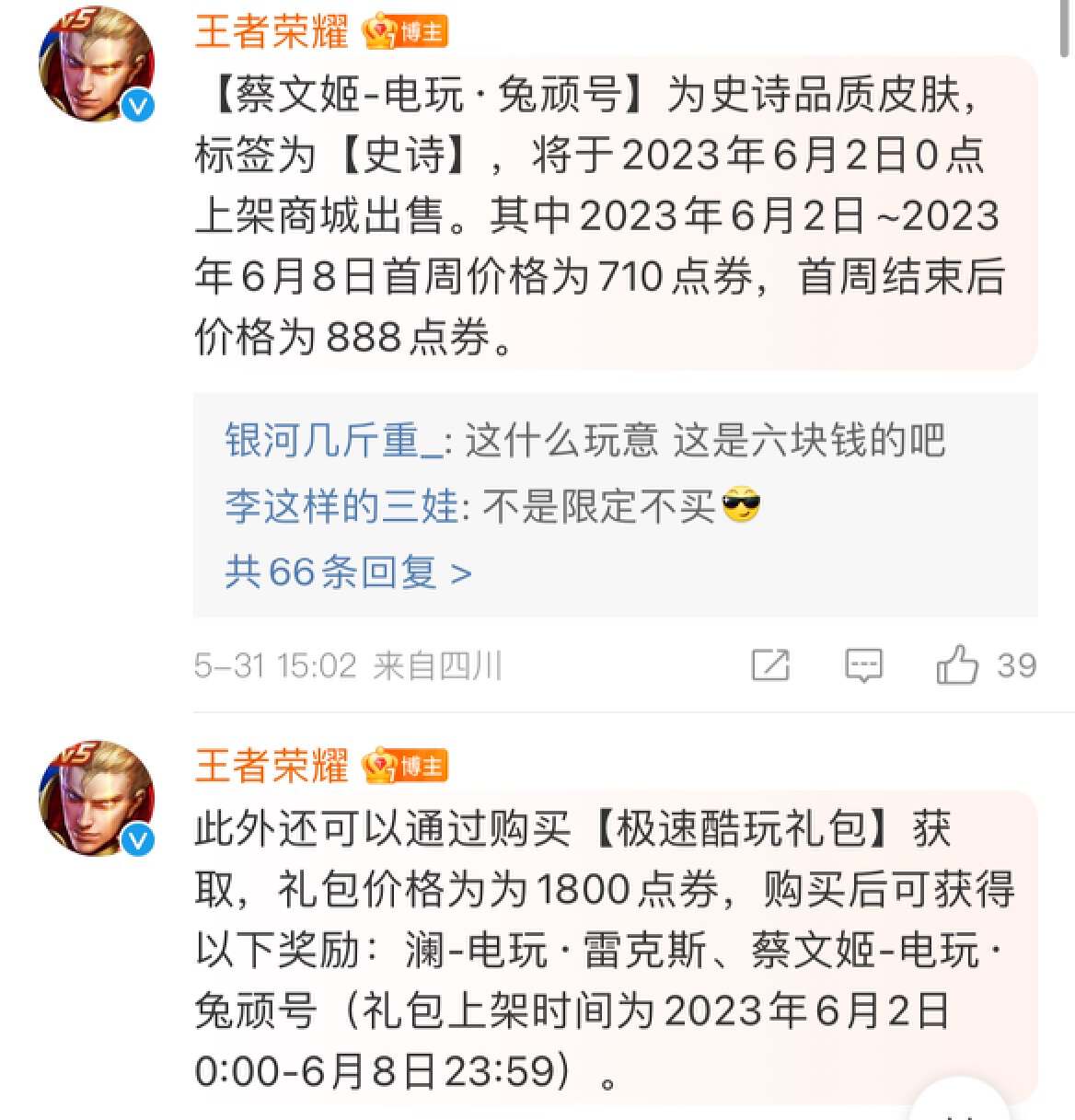This screenshot has height=1120, width=1075.
Task: Open 王者荣耀 username on the first comment
Action: point(272,32)
